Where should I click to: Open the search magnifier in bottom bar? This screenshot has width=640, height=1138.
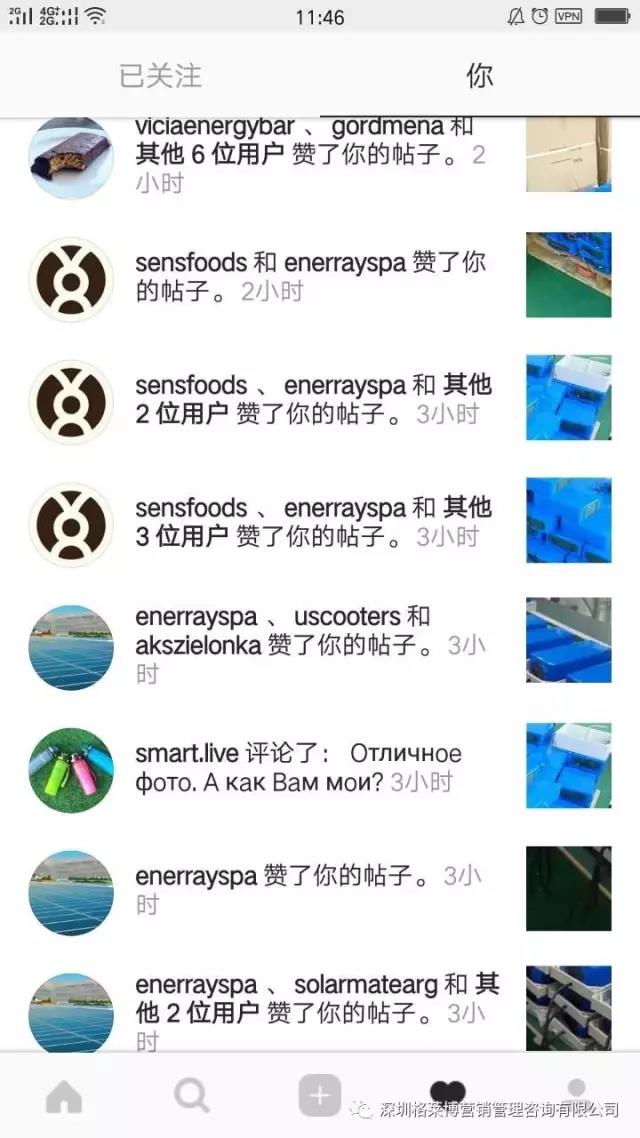[x=191, y=1096]
